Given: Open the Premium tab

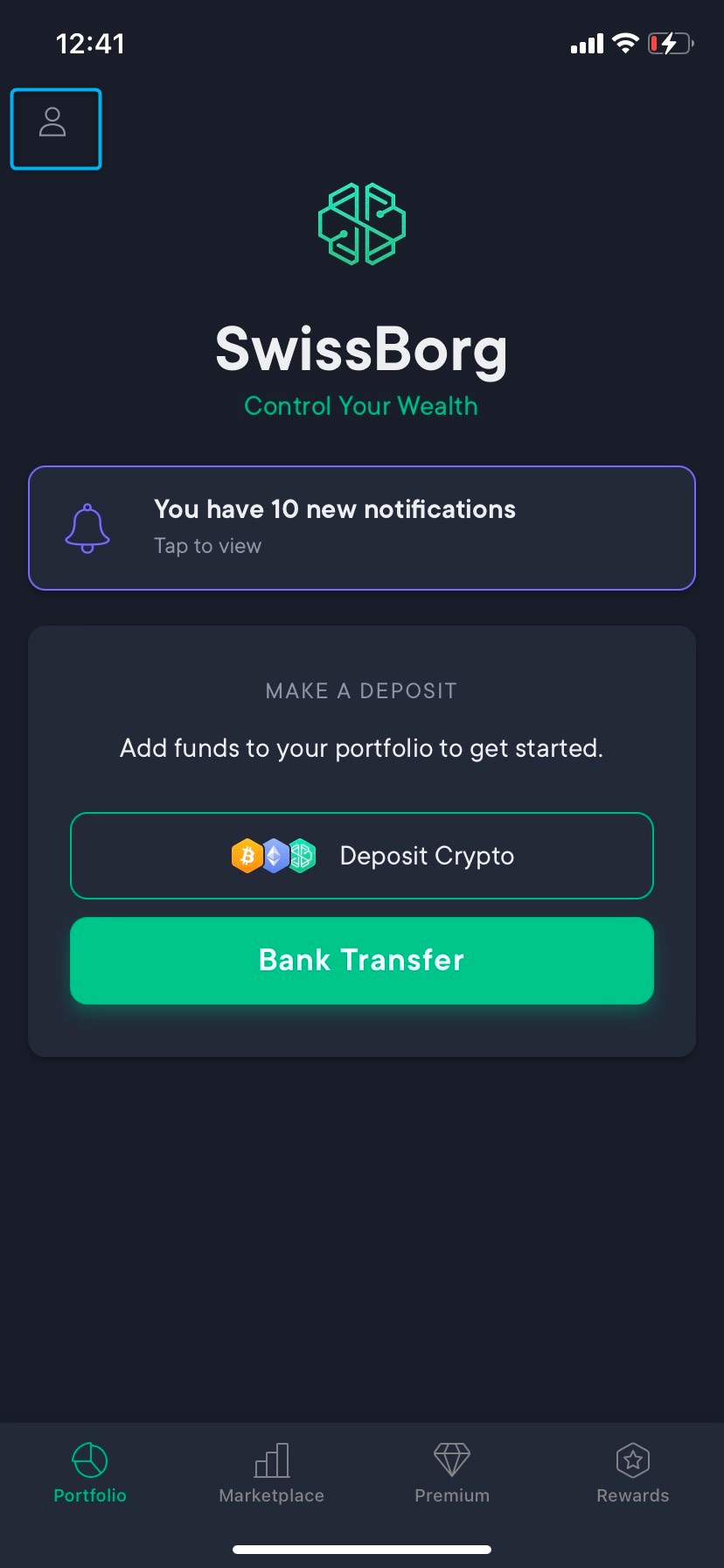Looking at the screenshot, I should pyautogui.click(x=452, y=1473).
